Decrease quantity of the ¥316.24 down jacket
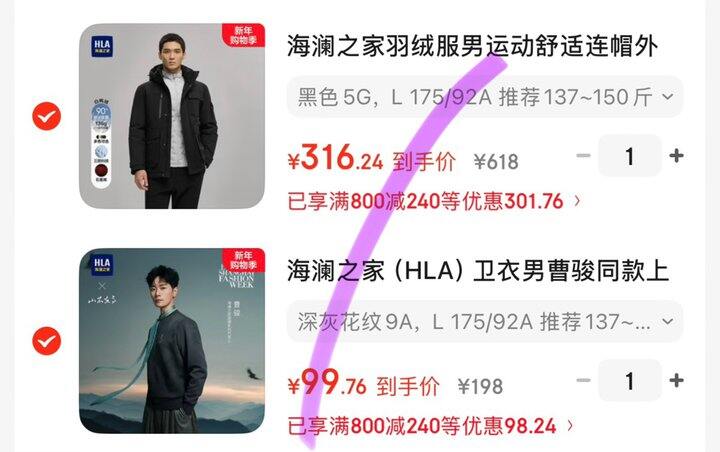The width and height of the screenshot is (720, 452). click(584, 156)
